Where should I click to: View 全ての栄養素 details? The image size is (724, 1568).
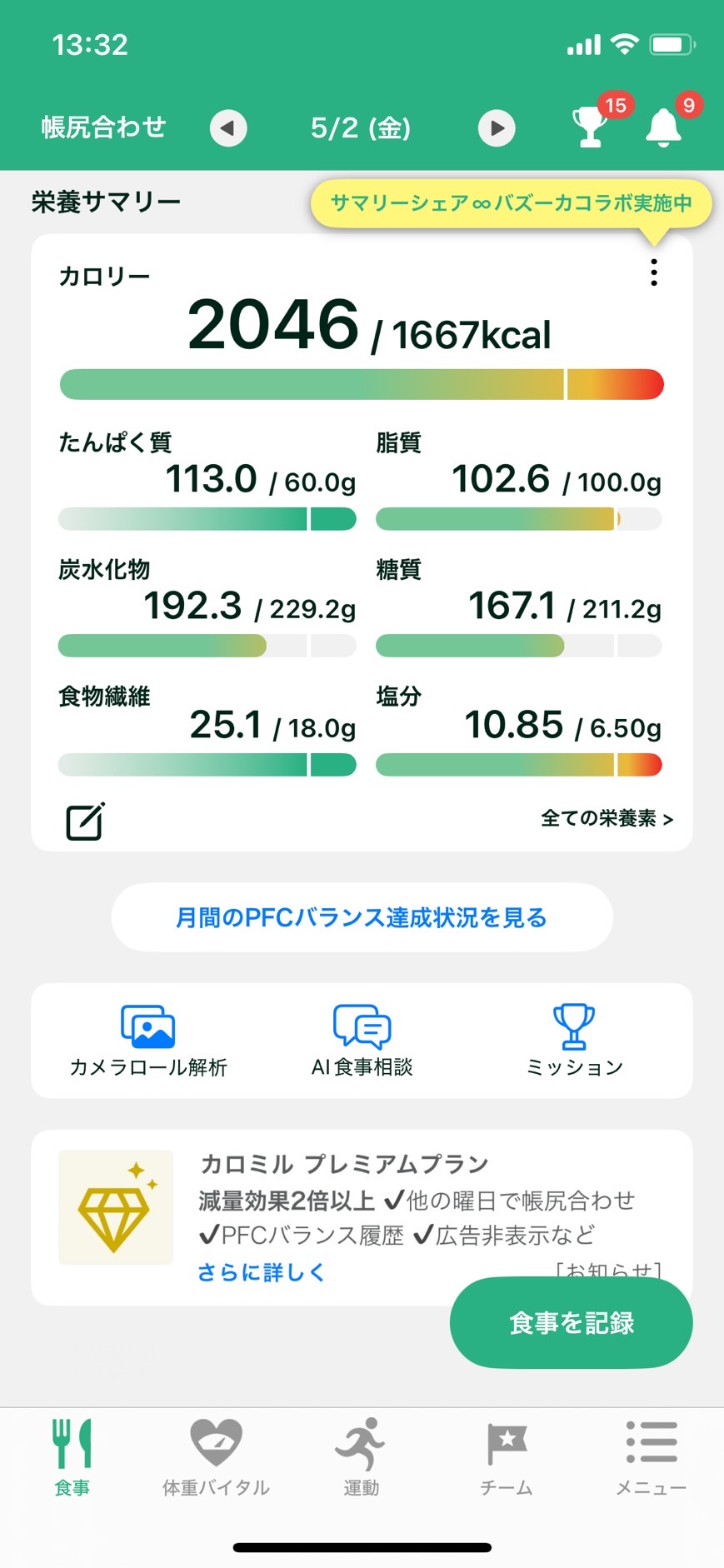pyautogui.click(x=607, y=818)
